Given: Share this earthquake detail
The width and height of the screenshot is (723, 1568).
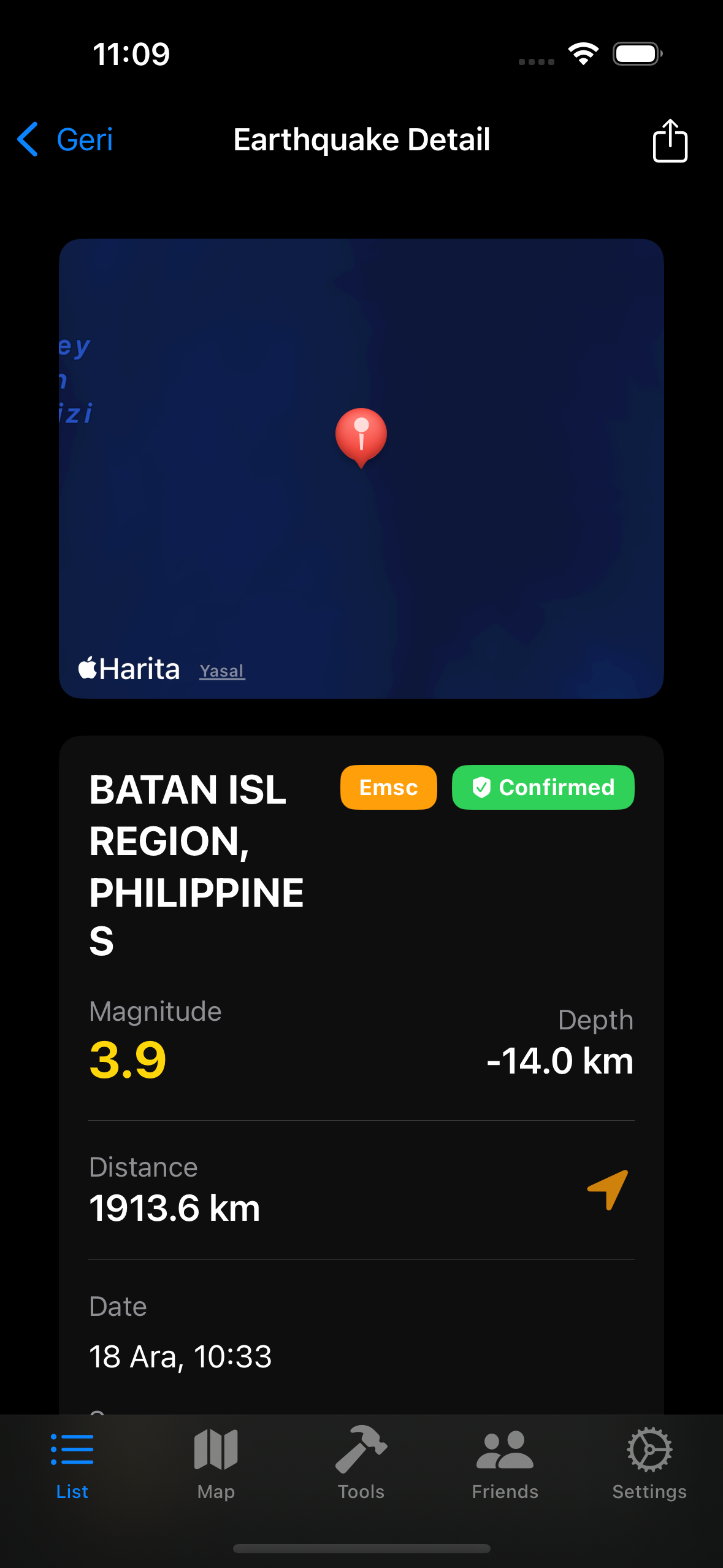Looking at the screenshot, I should click(x=670, y=140).
